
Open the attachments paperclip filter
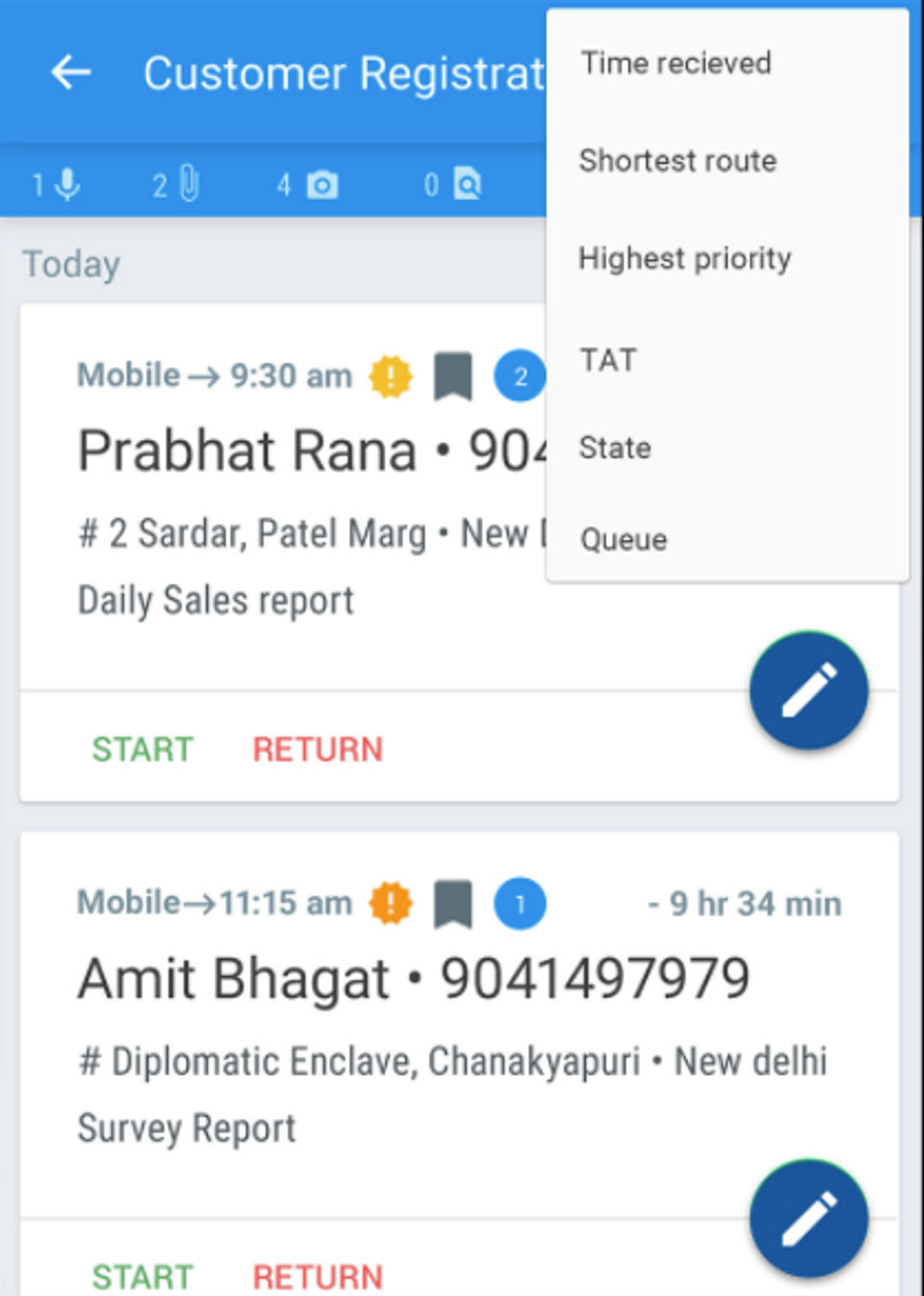click(177, 184)
